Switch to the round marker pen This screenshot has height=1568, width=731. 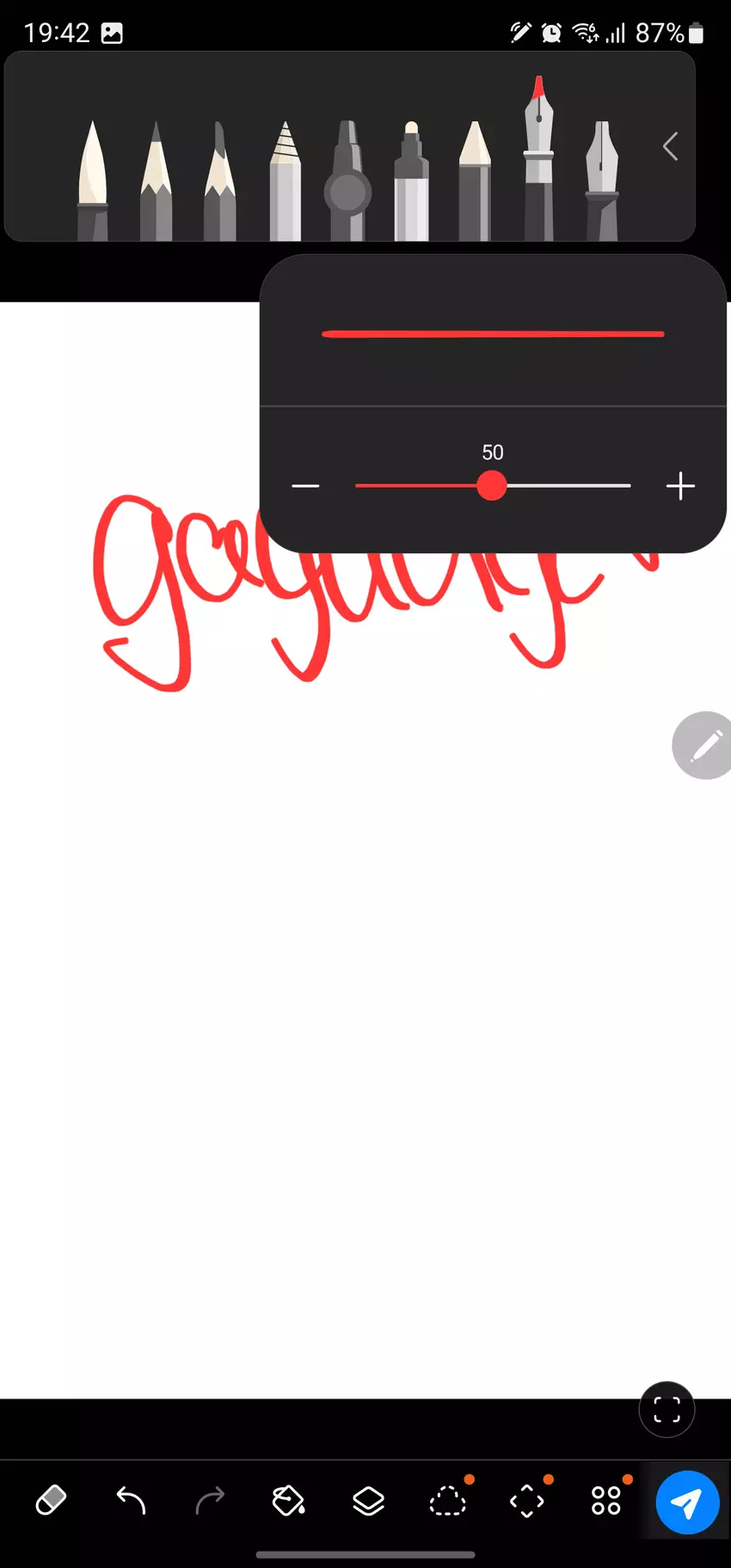(347, 182)
